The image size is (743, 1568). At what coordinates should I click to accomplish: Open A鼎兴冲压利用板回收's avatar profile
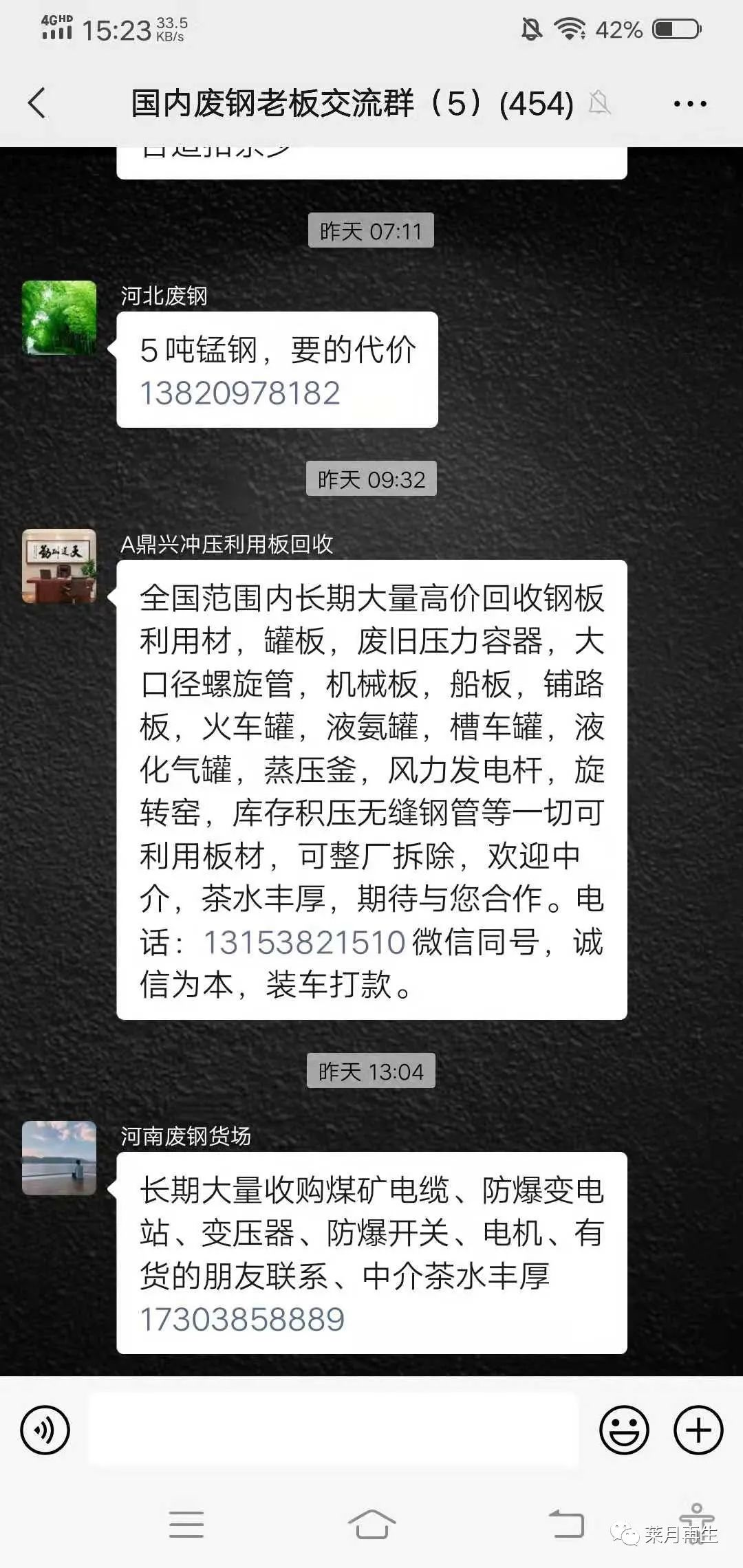pyautogui.click(x=59, y=566)
